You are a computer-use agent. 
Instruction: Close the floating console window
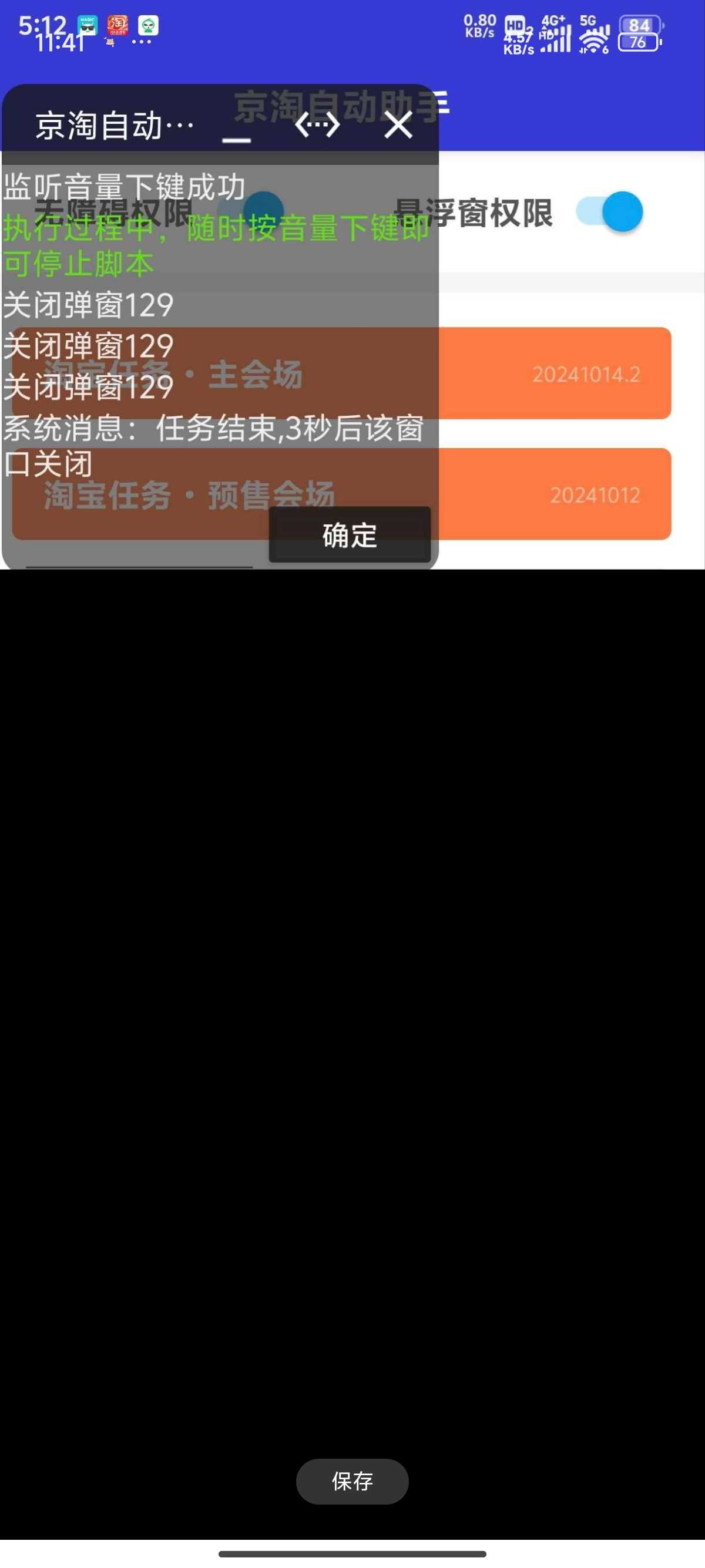[x=398, y=126]
